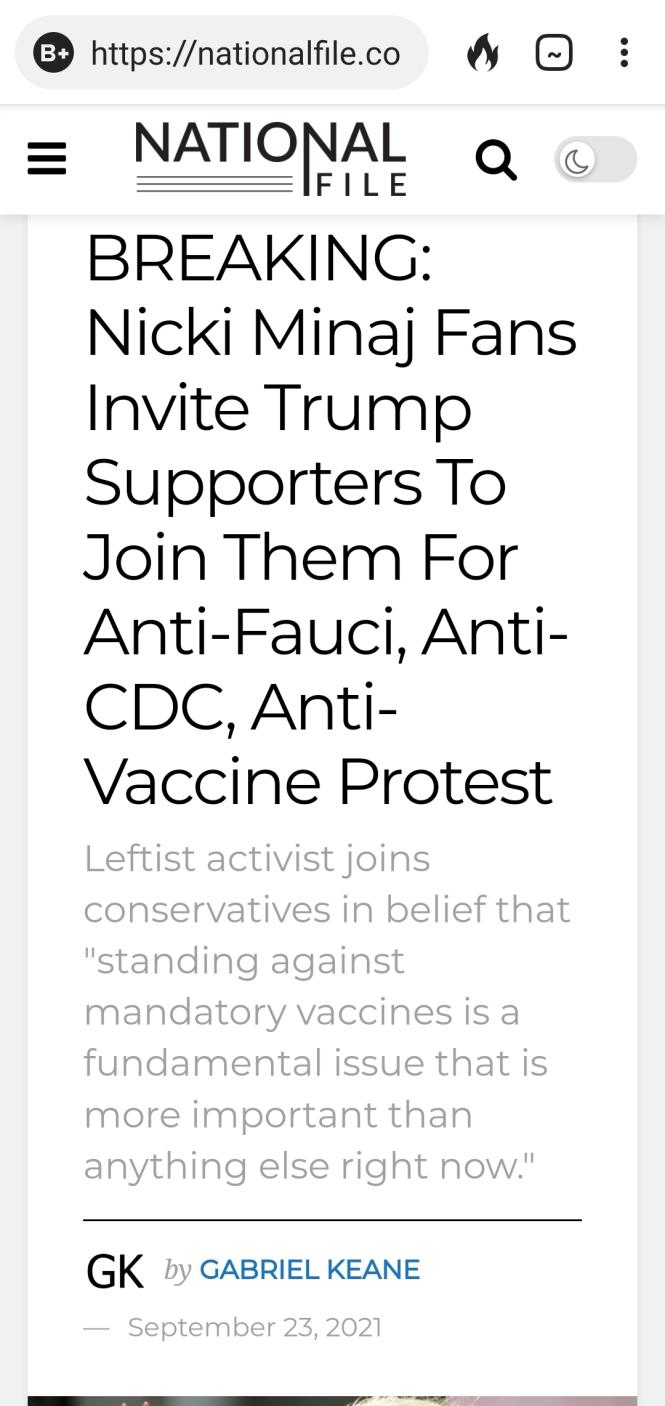Go to National File homepage logo
The image size is (665, 1406).
tap(270, 159)
